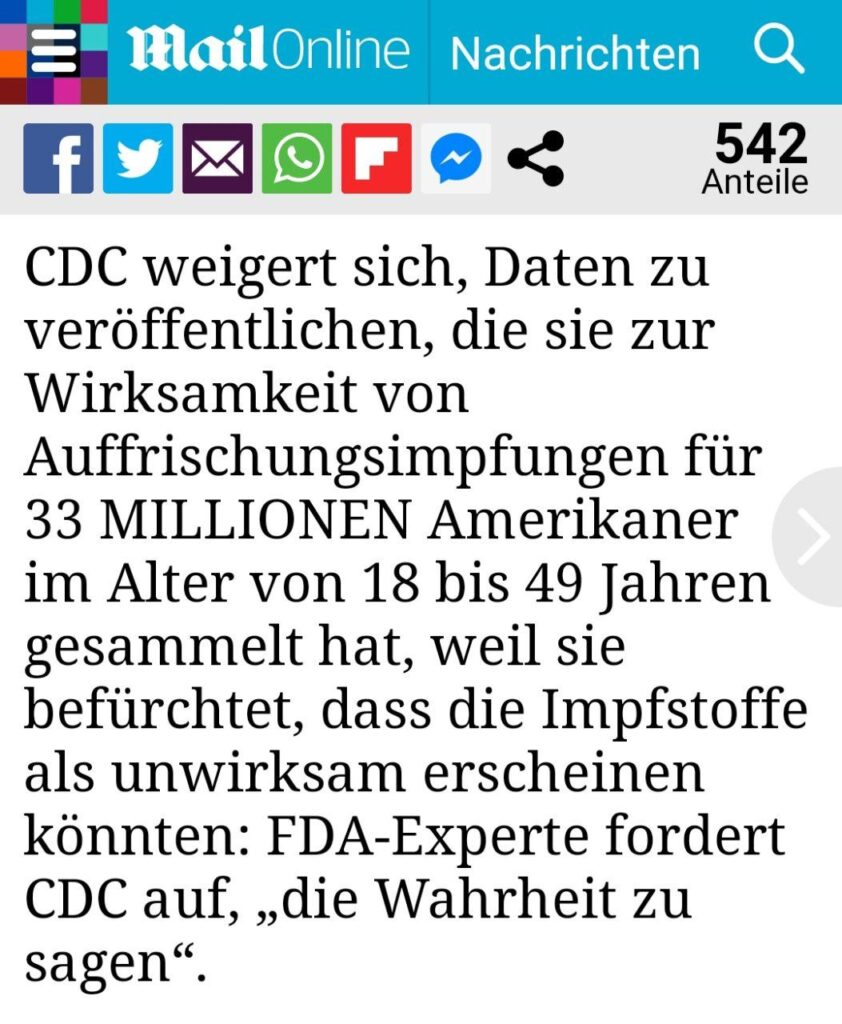
Task: Go to MailOnline home page
Action: (268, 50)
